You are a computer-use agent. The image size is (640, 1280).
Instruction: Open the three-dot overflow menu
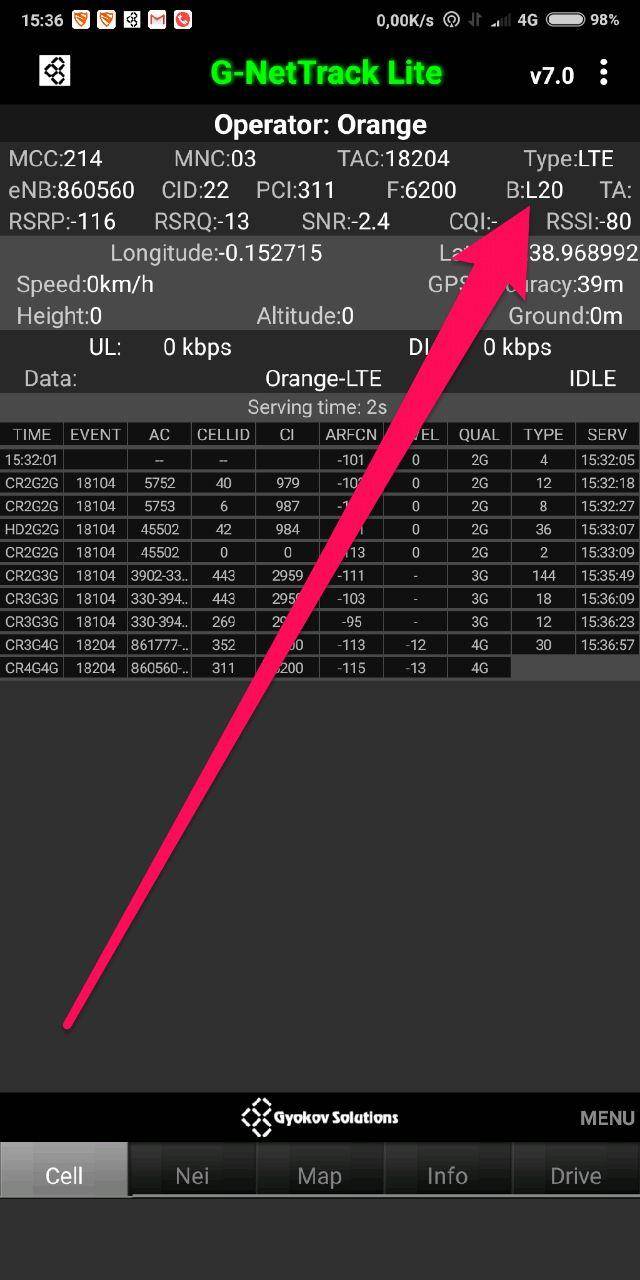(603, 73)
